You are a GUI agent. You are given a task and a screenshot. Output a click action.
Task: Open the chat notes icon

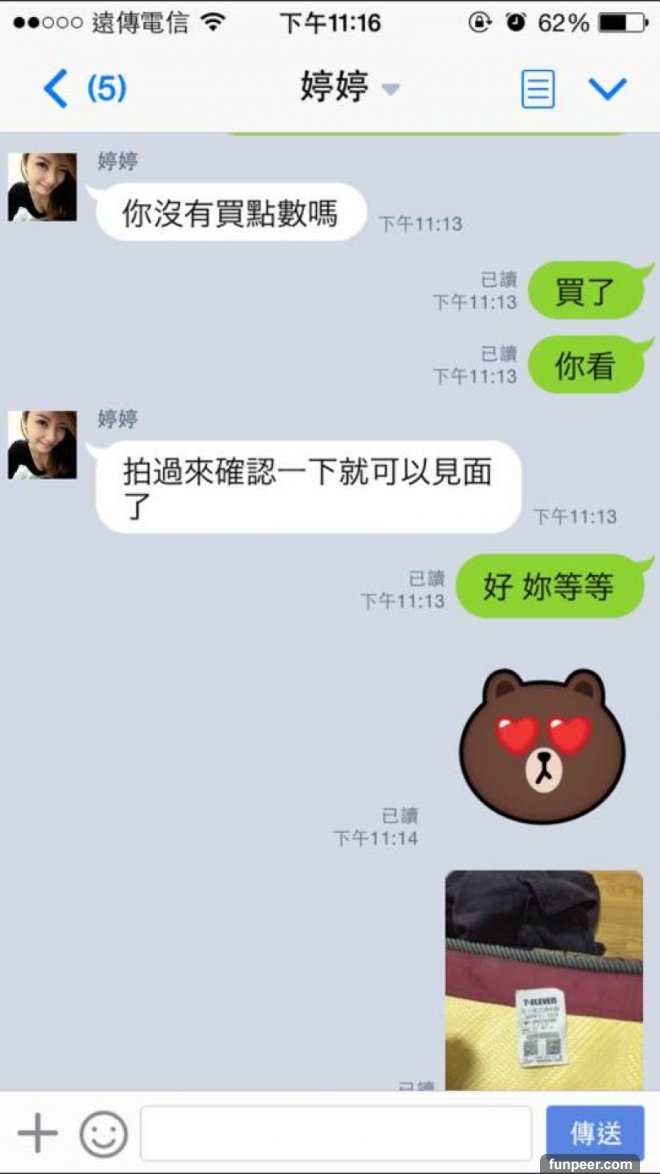[x=537, y=89]
